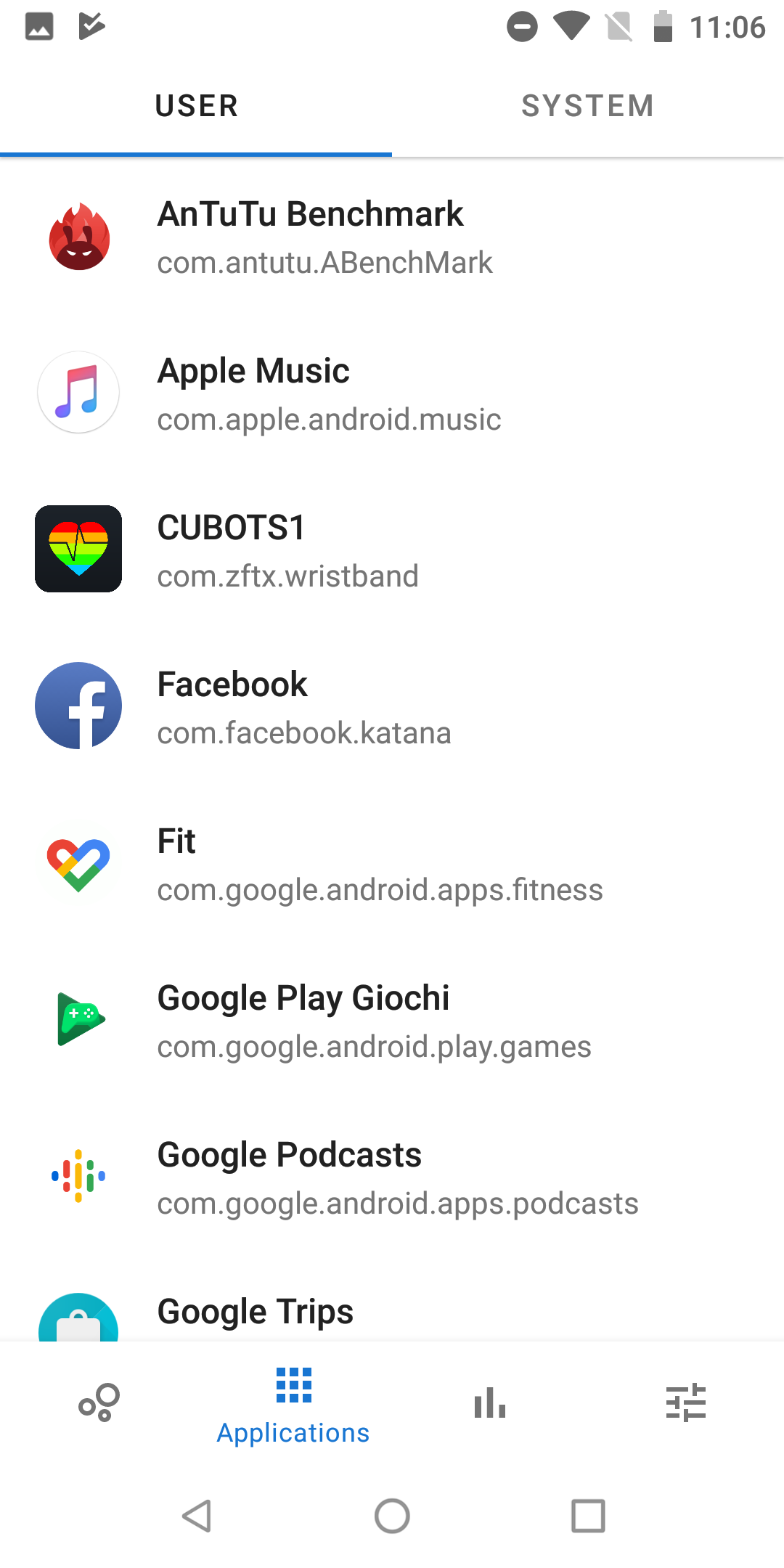The image size is (784, 1568).
Task: Open the bubbles overview tab in bottom bar
Action: (99, 1402)
